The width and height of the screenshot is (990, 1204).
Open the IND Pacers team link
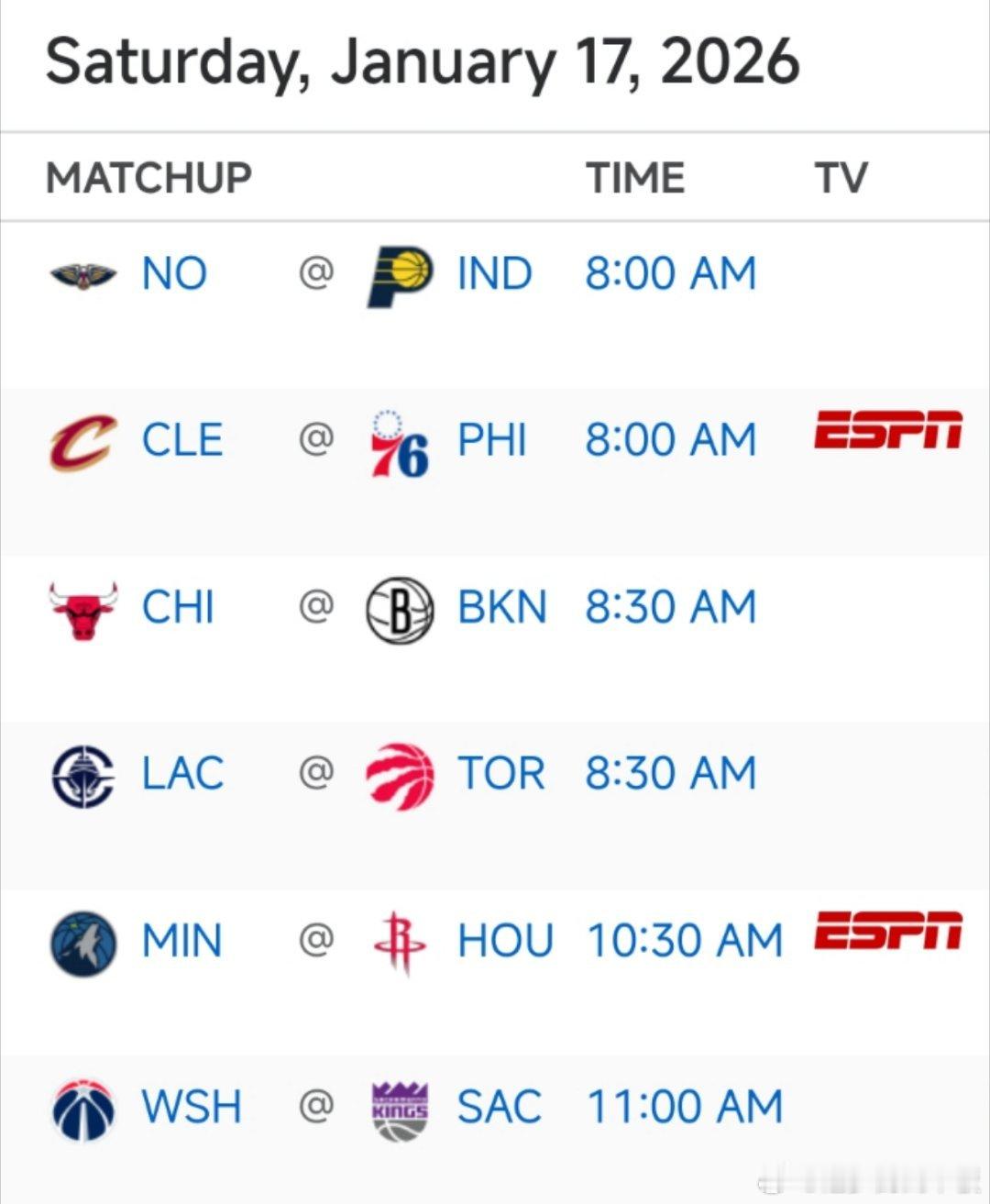494,273
